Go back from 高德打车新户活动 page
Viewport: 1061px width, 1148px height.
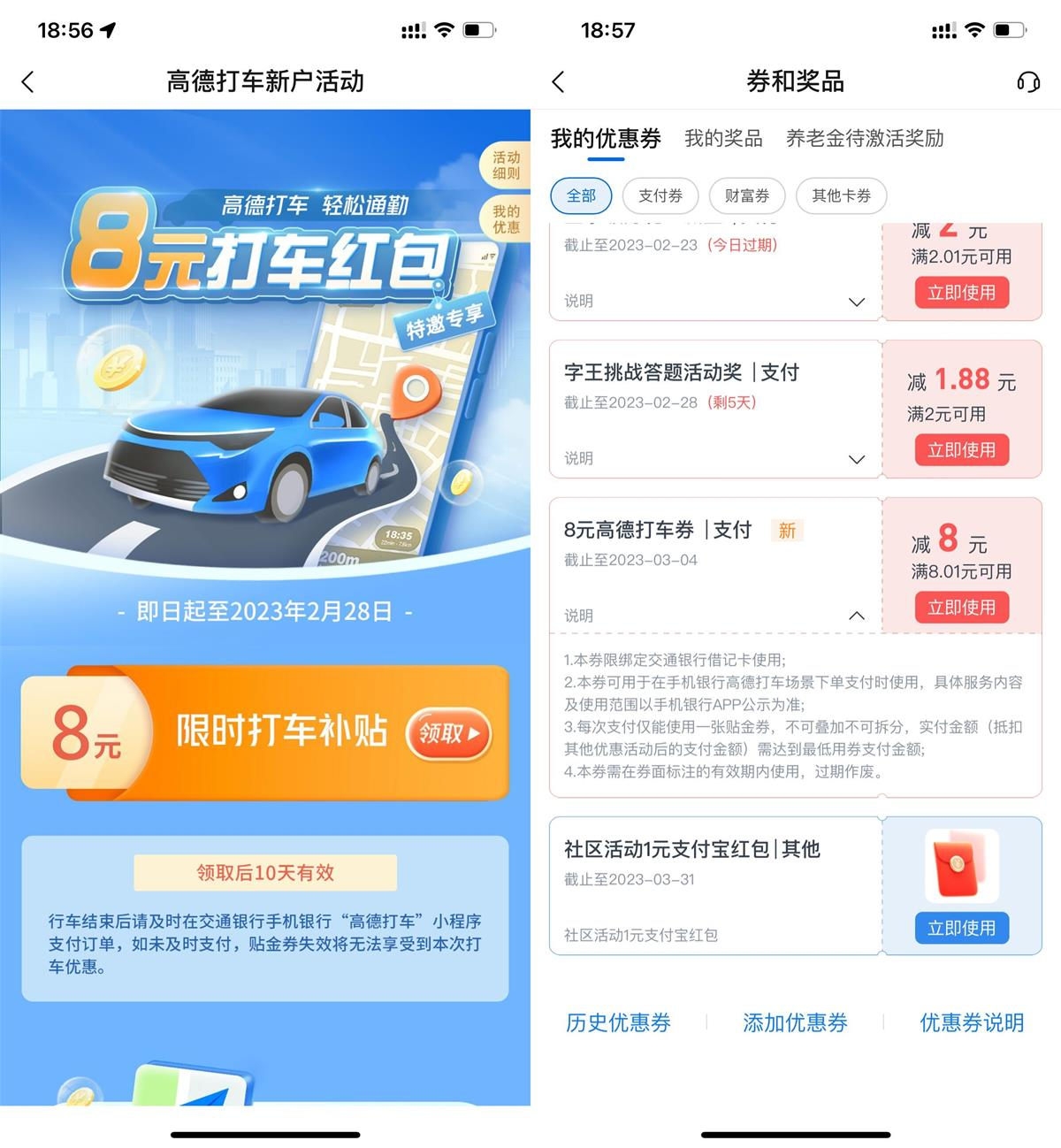[28, 82]
